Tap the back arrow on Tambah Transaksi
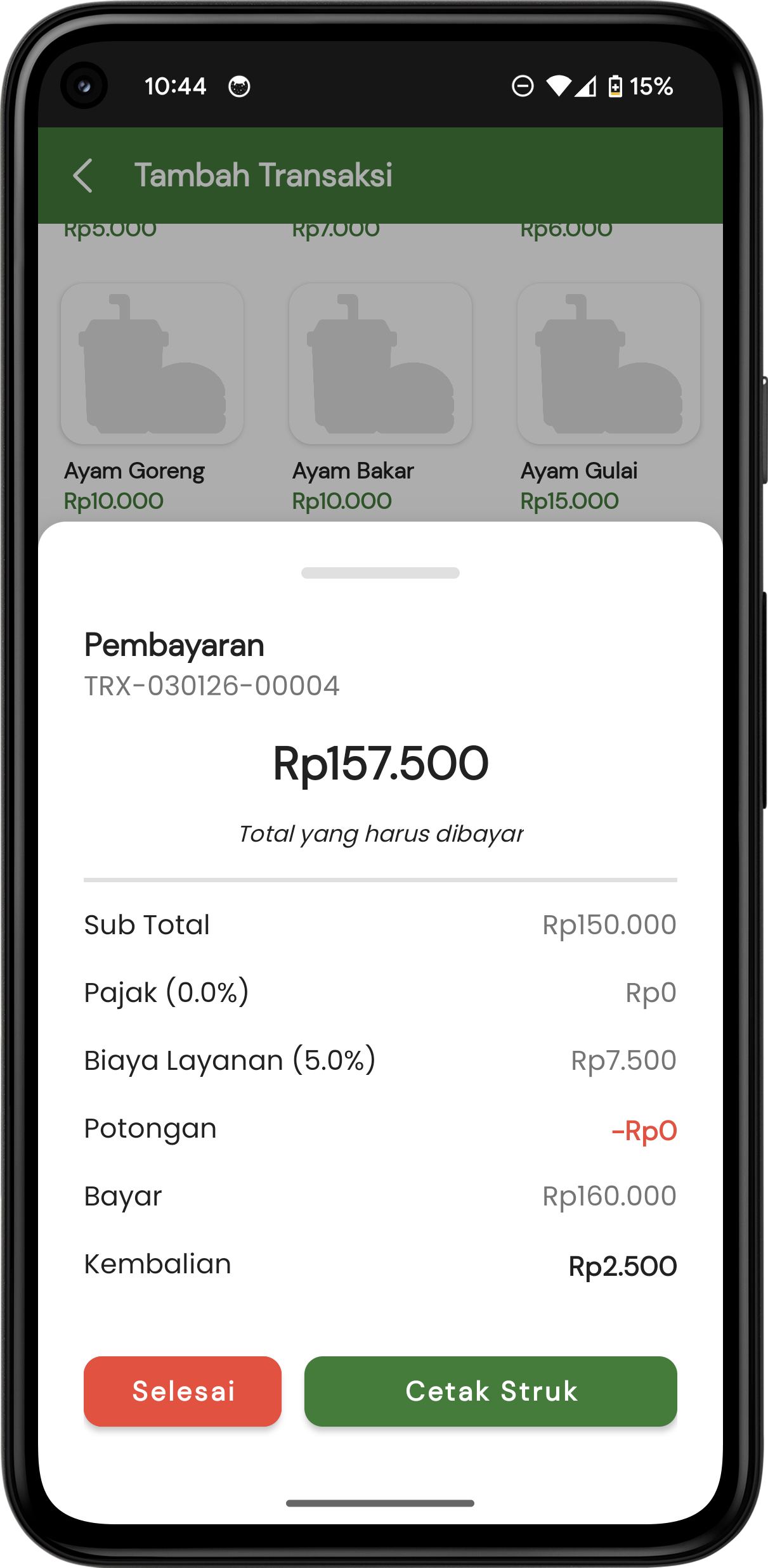This screenshot has width=768, height=1568. pyautogui.click(x=84, y=176)
